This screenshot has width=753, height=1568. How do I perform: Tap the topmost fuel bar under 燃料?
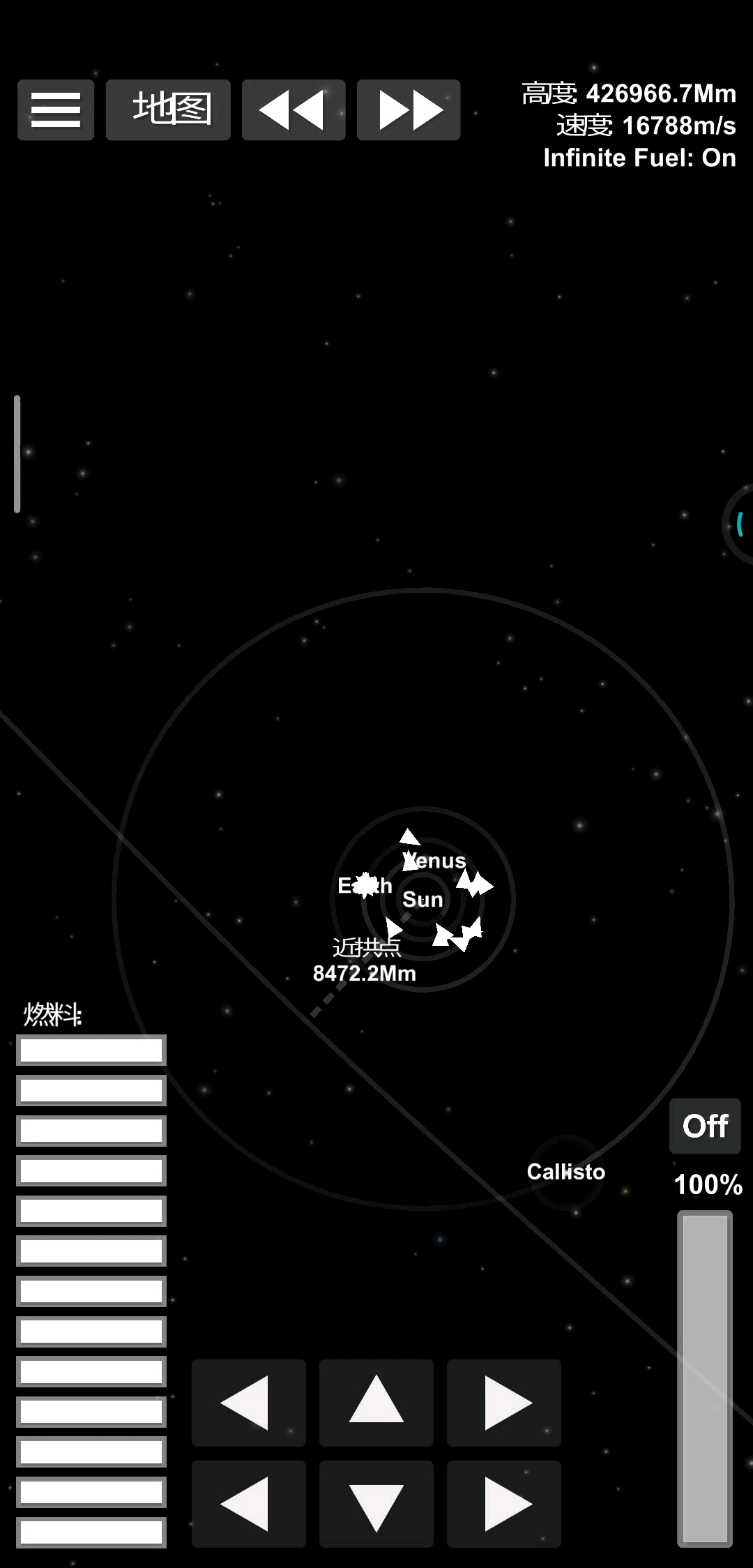[91, 1050]
